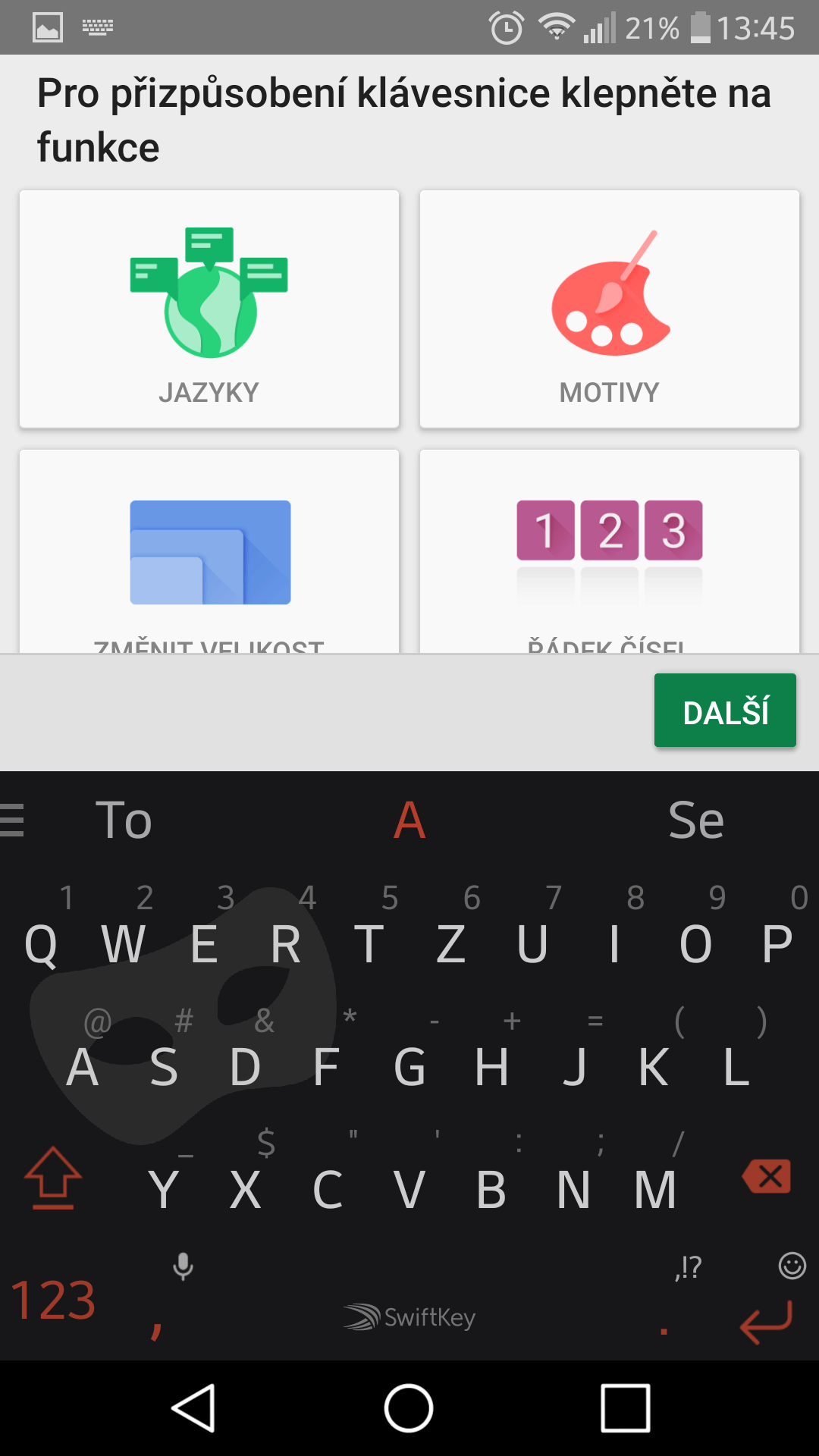Open the Motivy themes card

610,309
